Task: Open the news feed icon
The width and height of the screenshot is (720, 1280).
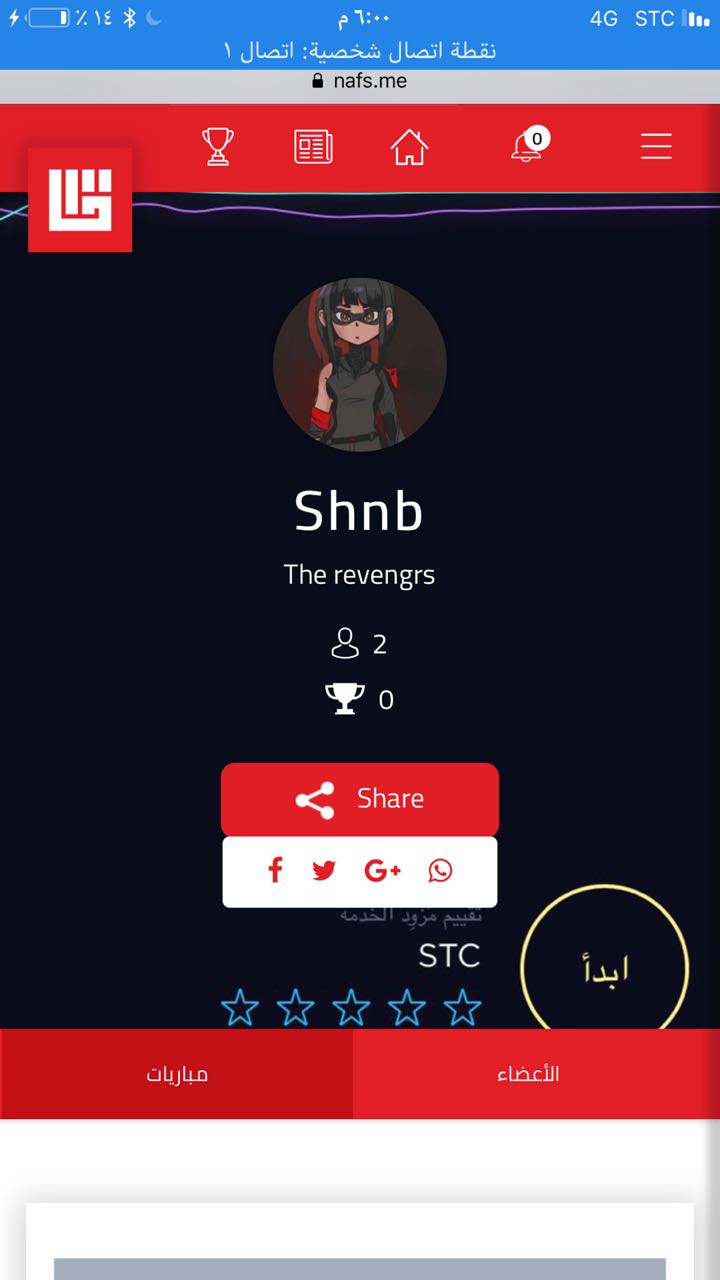Action: click(313, 147)
